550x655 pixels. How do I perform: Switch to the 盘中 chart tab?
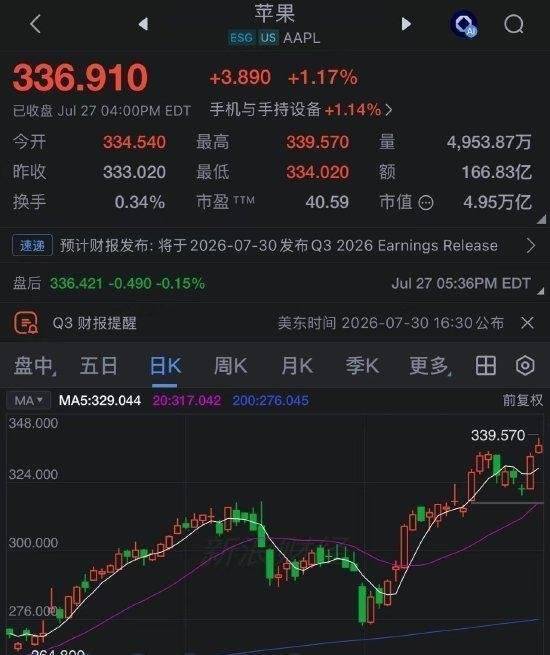[34, 366]
